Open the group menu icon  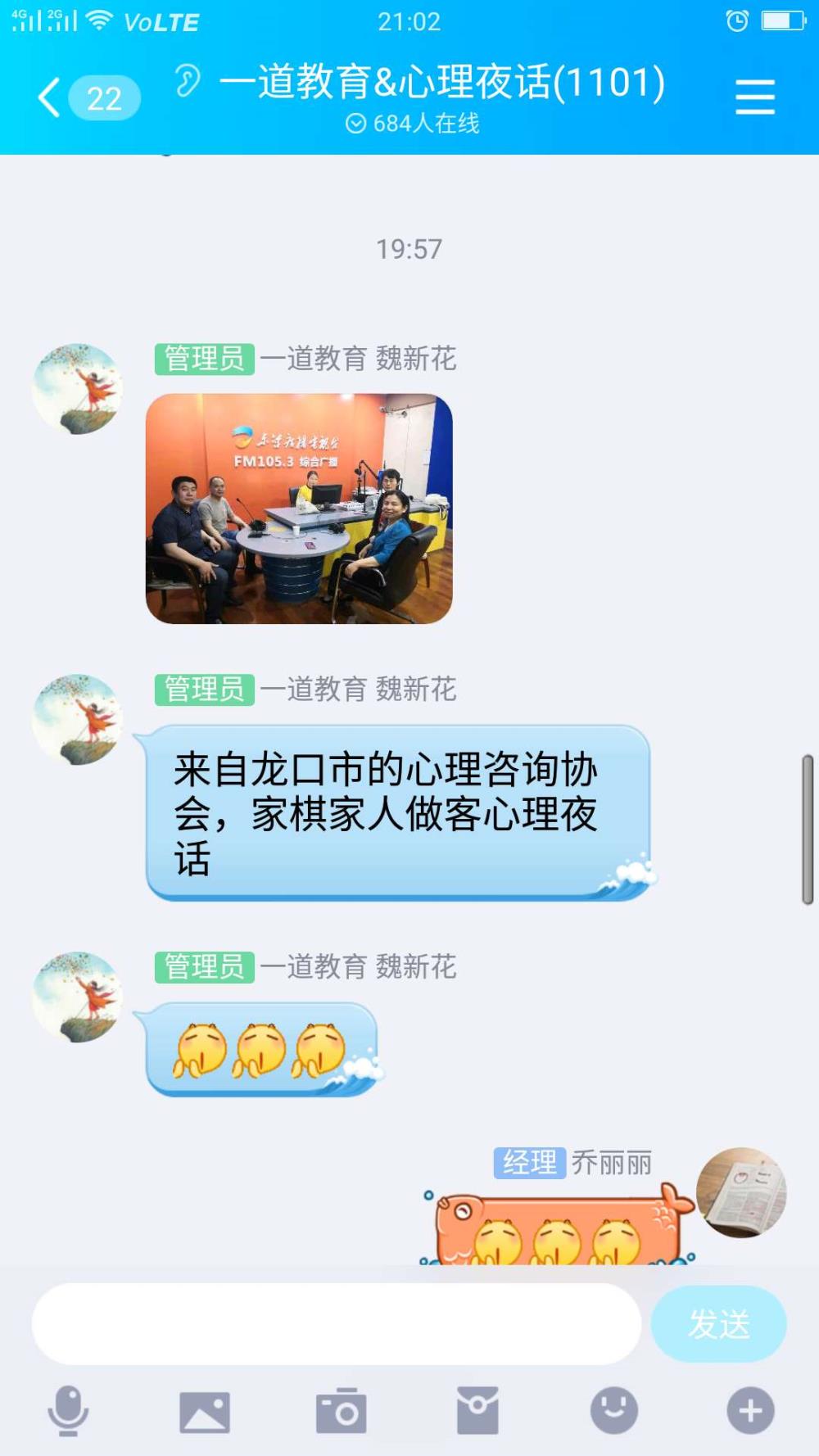tap(754, 97)
